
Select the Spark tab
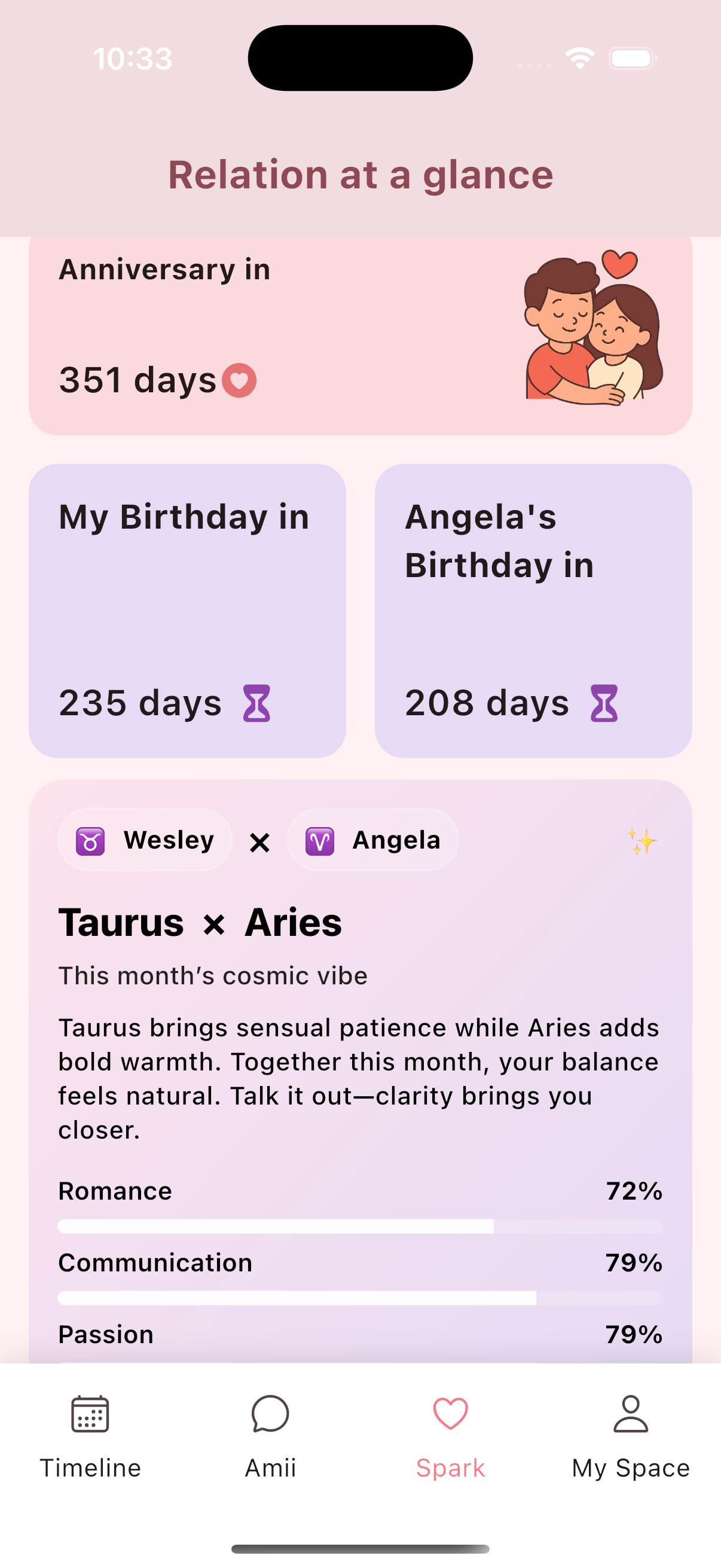click(x=450, y=1436)
